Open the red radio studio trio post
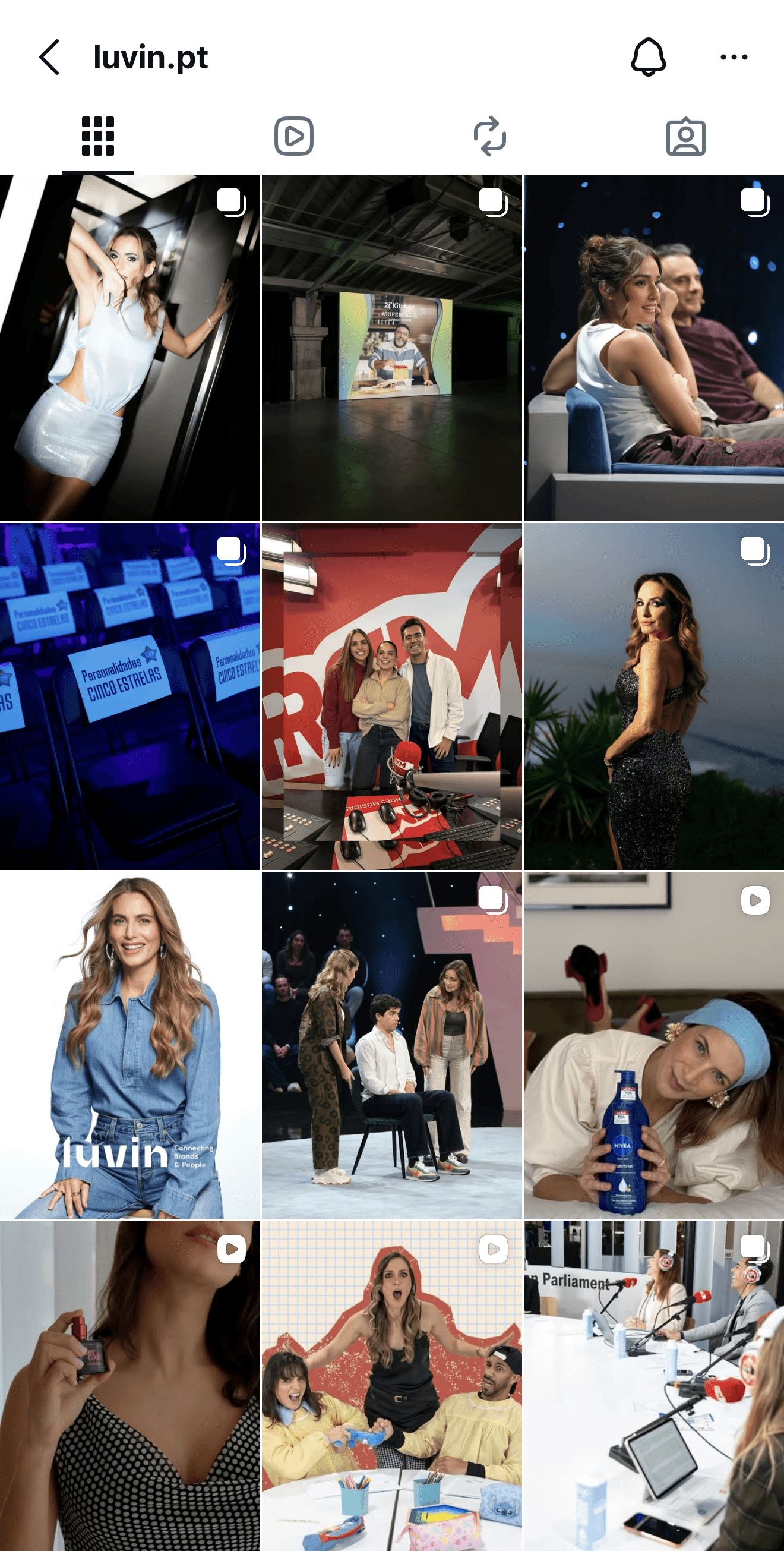This screenshot has width=784, height=1551. [391, 696]
